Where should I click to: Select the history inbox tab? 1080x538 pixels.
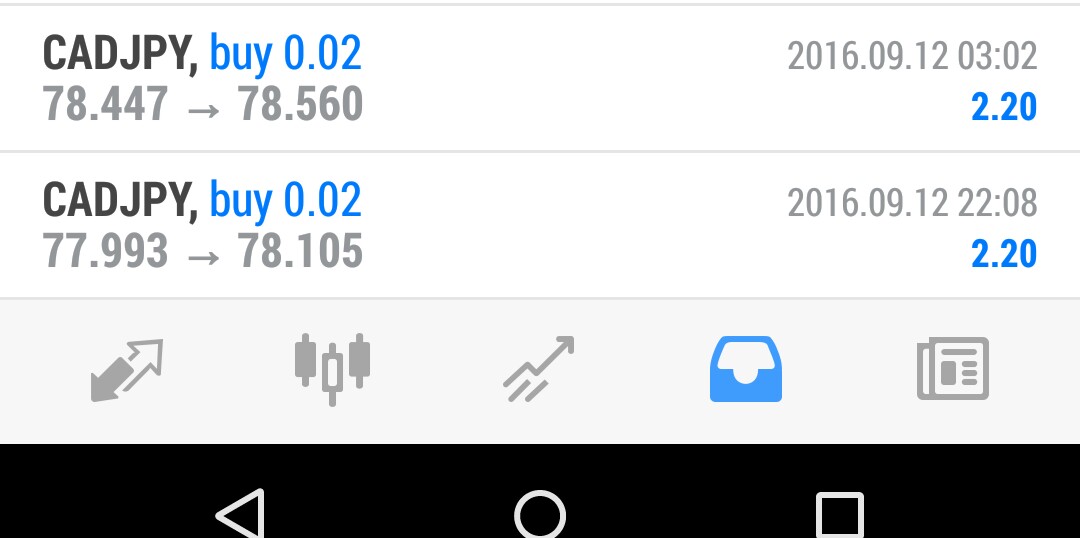tap(745, 369)
